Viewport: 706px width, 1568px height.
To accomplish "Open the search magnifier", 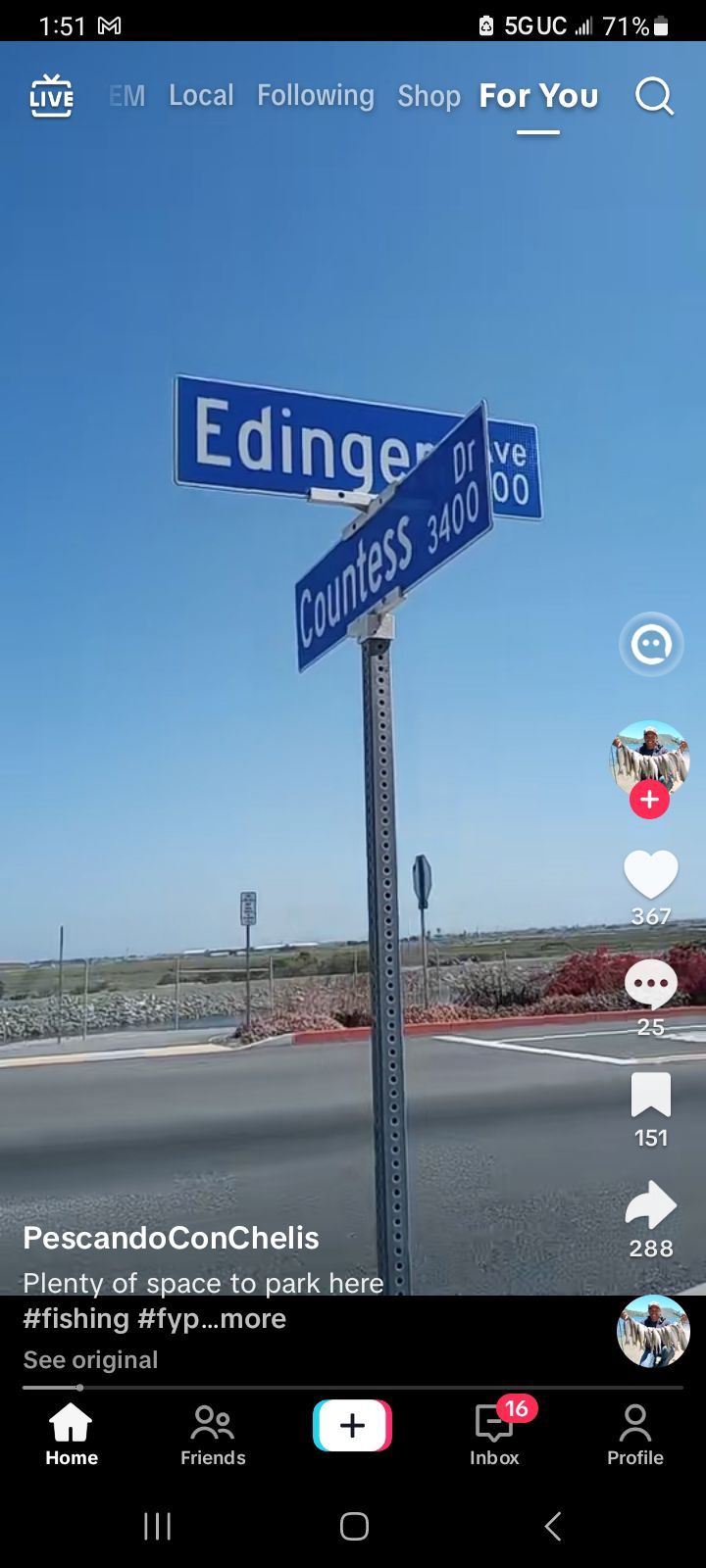I will click(x=654, y=96).
